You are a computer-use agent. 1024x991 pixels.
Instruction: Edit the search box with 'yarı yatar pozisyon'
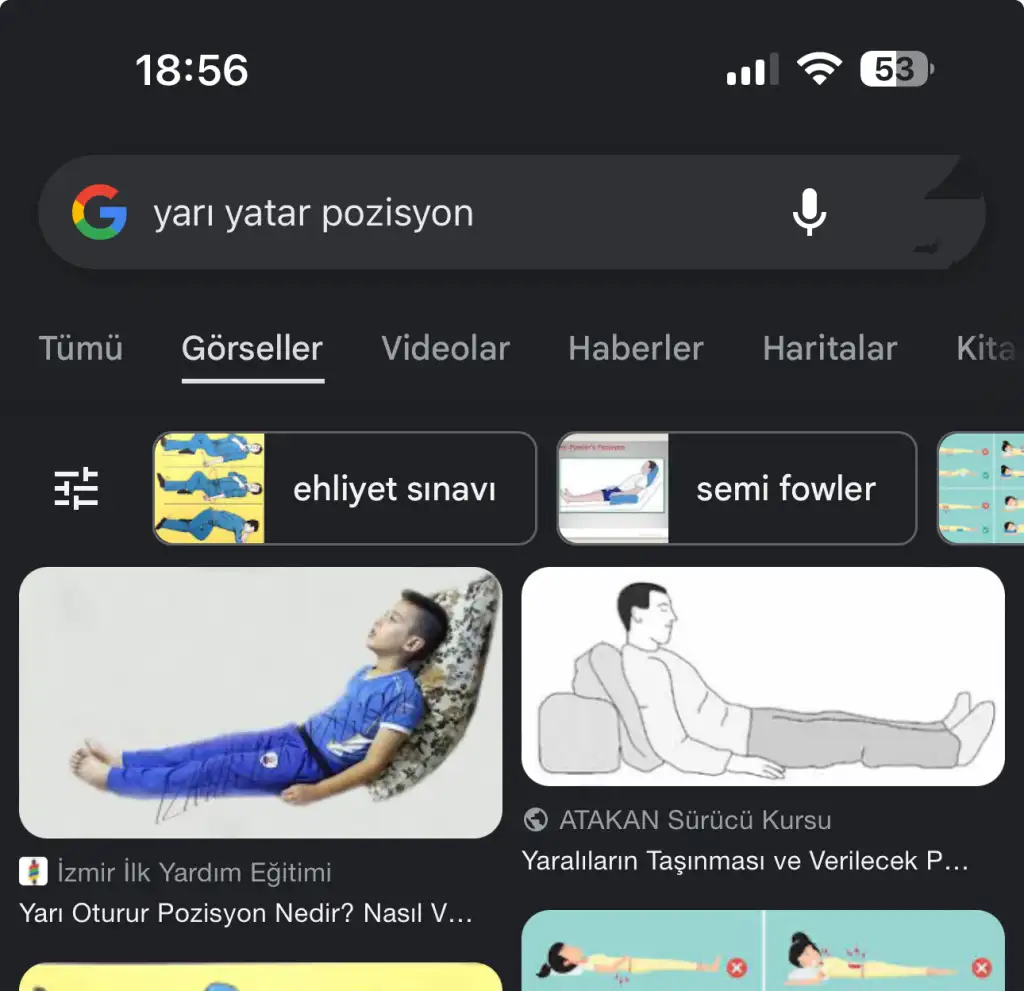(400, 213)
